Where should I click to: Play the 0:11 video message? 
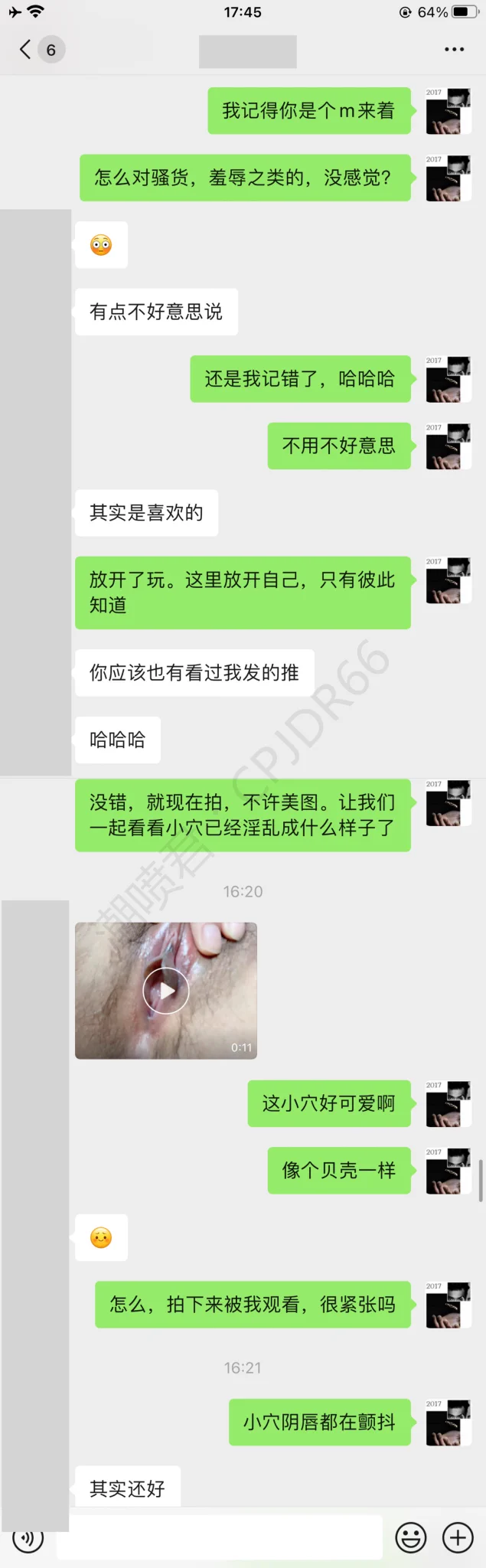pos(165,990)
